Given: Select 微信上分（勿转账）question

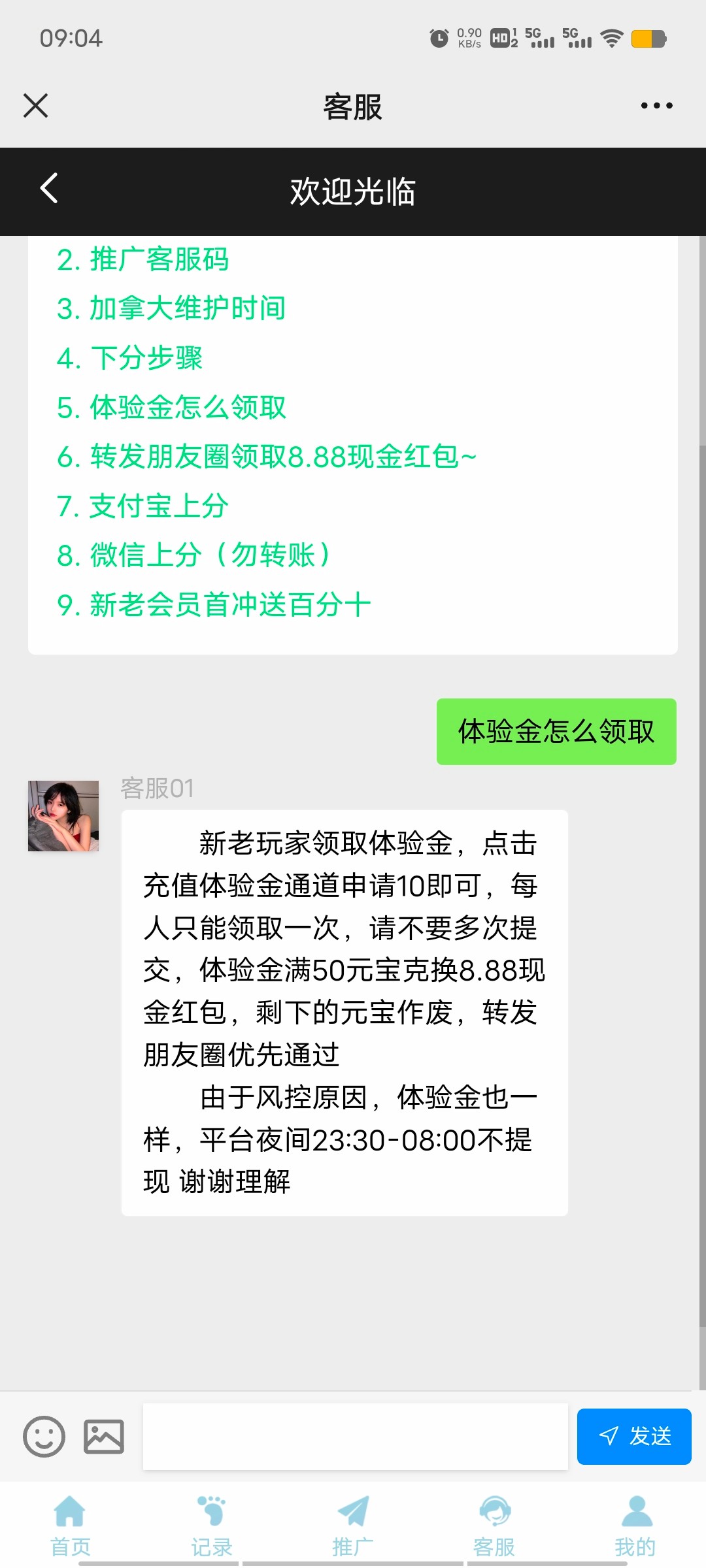Looking at the screenshot, I should coord(195,555).
